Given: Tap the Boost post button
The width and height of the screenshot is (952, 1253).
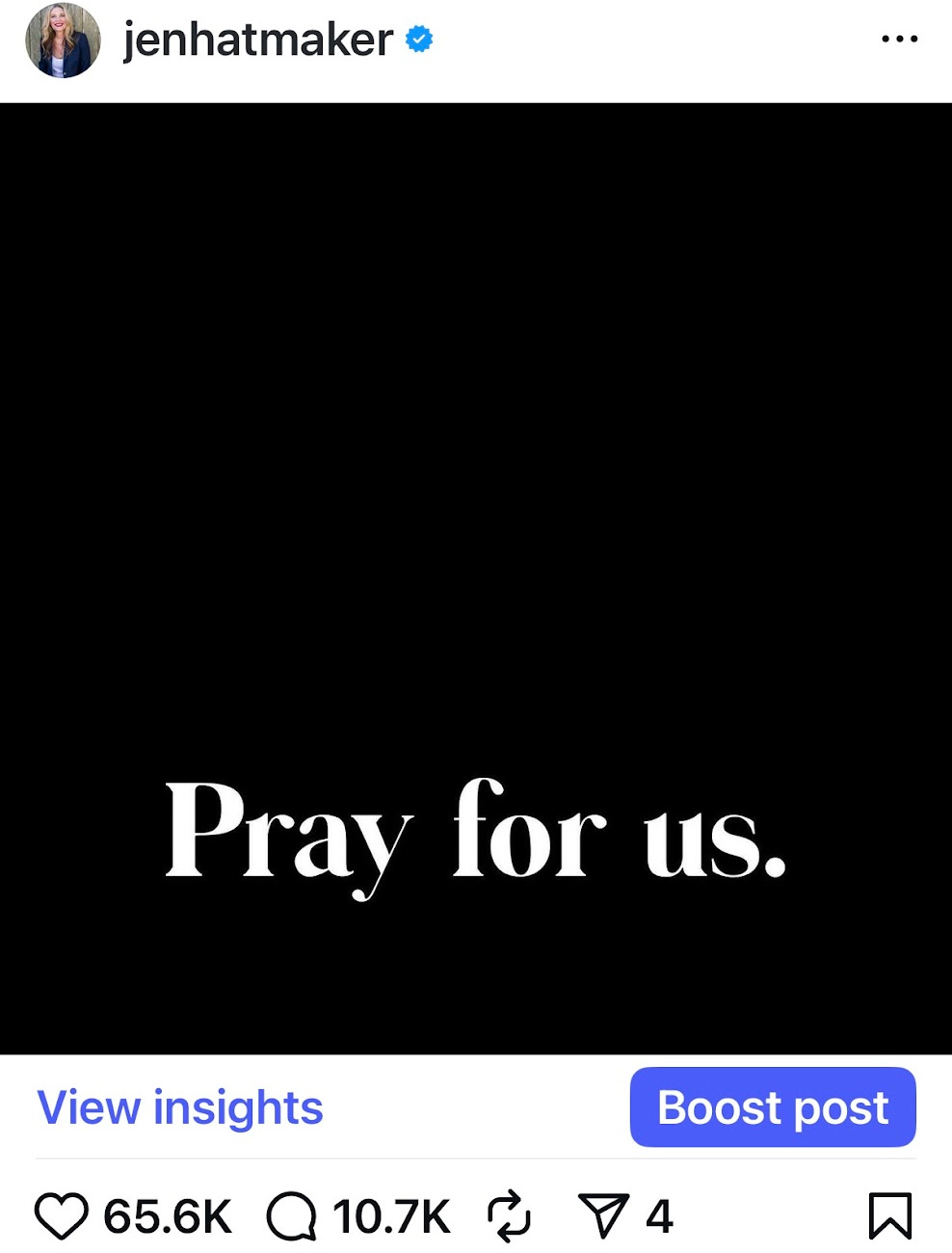Looking at the screenshot, I should click(x=773, y=1107).
